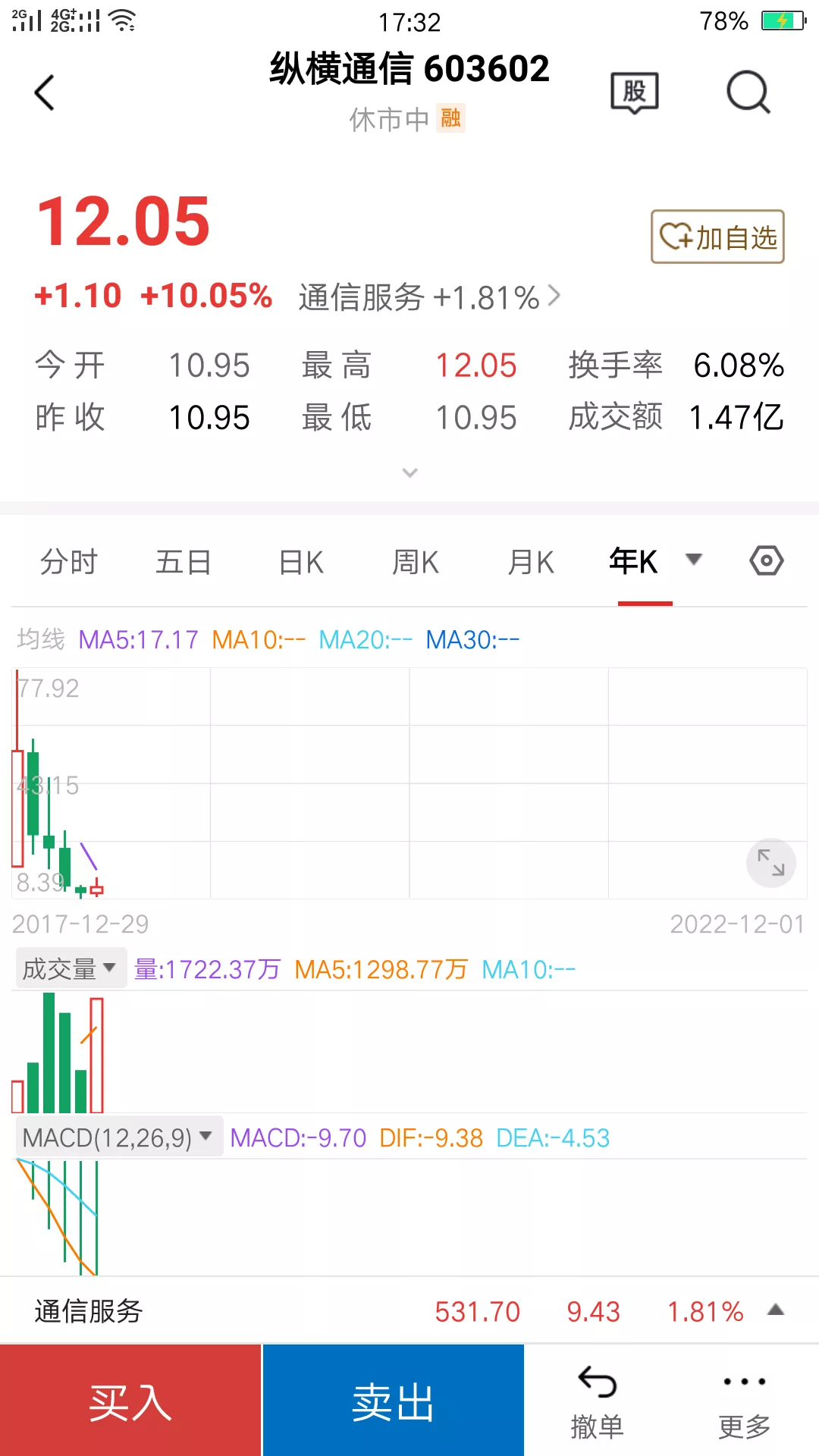Switch to the 五日 chart tab

(184, 562)
